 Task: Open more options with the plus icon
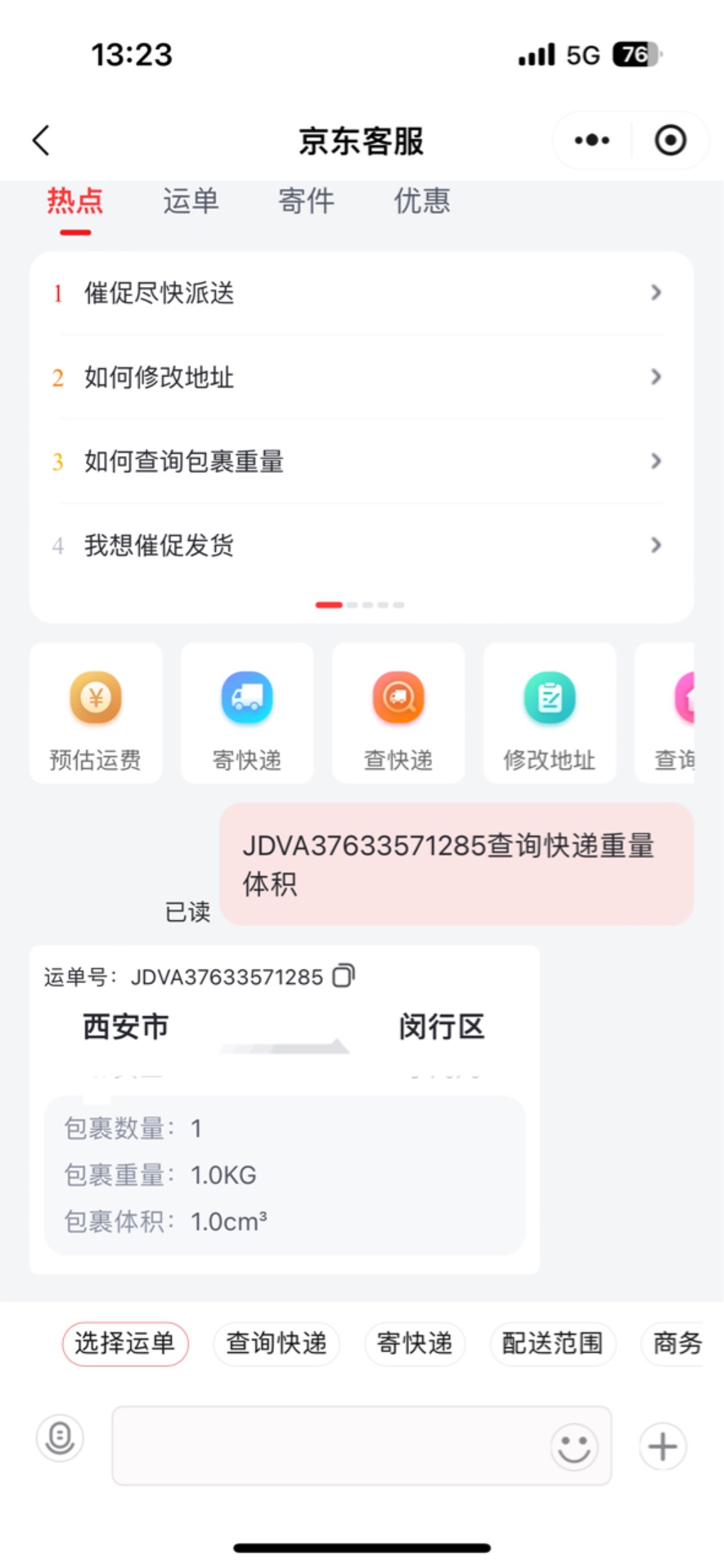pyautogui.click(x=663, y=1446)
